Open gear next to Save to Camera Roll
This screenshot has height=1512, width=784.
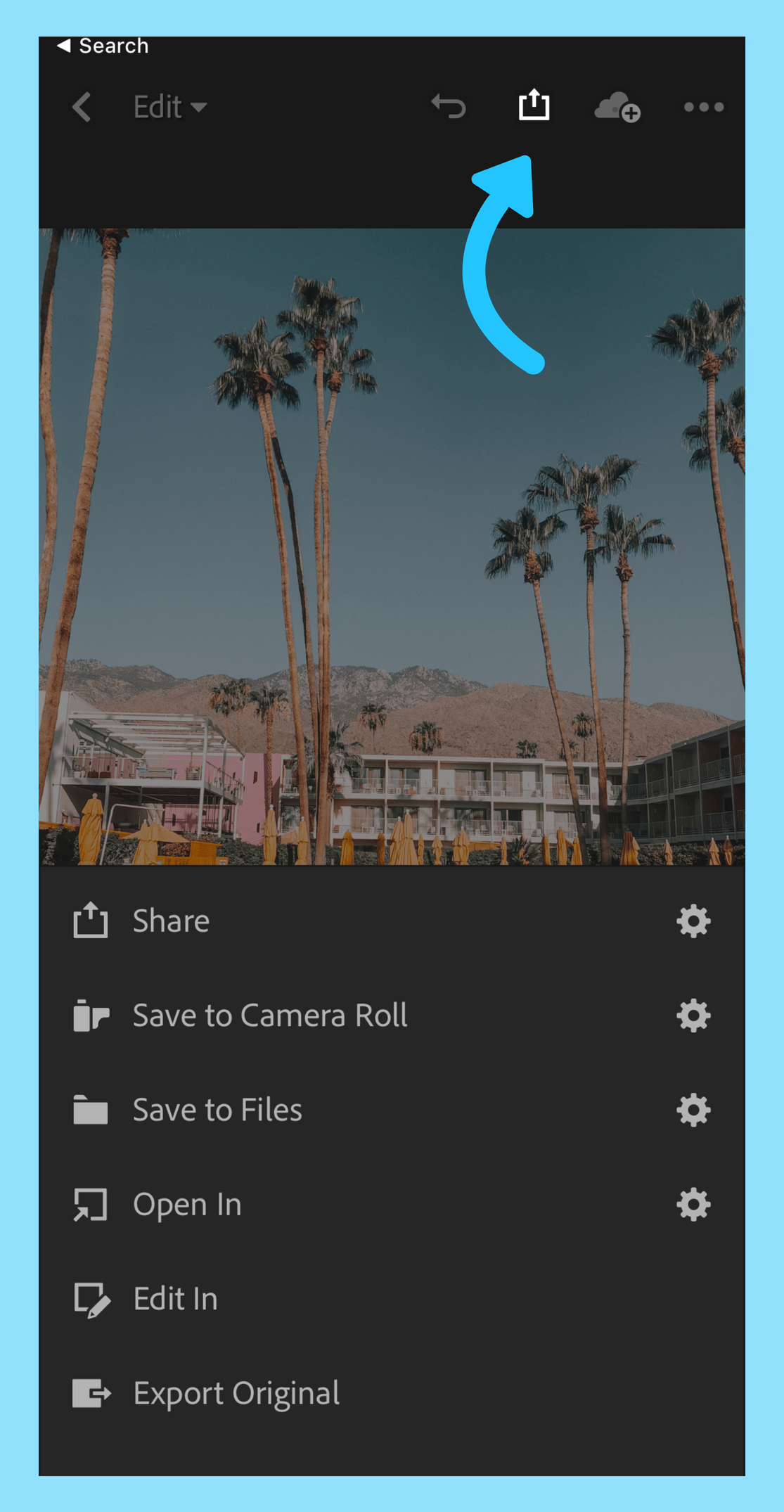(693, 1016)
